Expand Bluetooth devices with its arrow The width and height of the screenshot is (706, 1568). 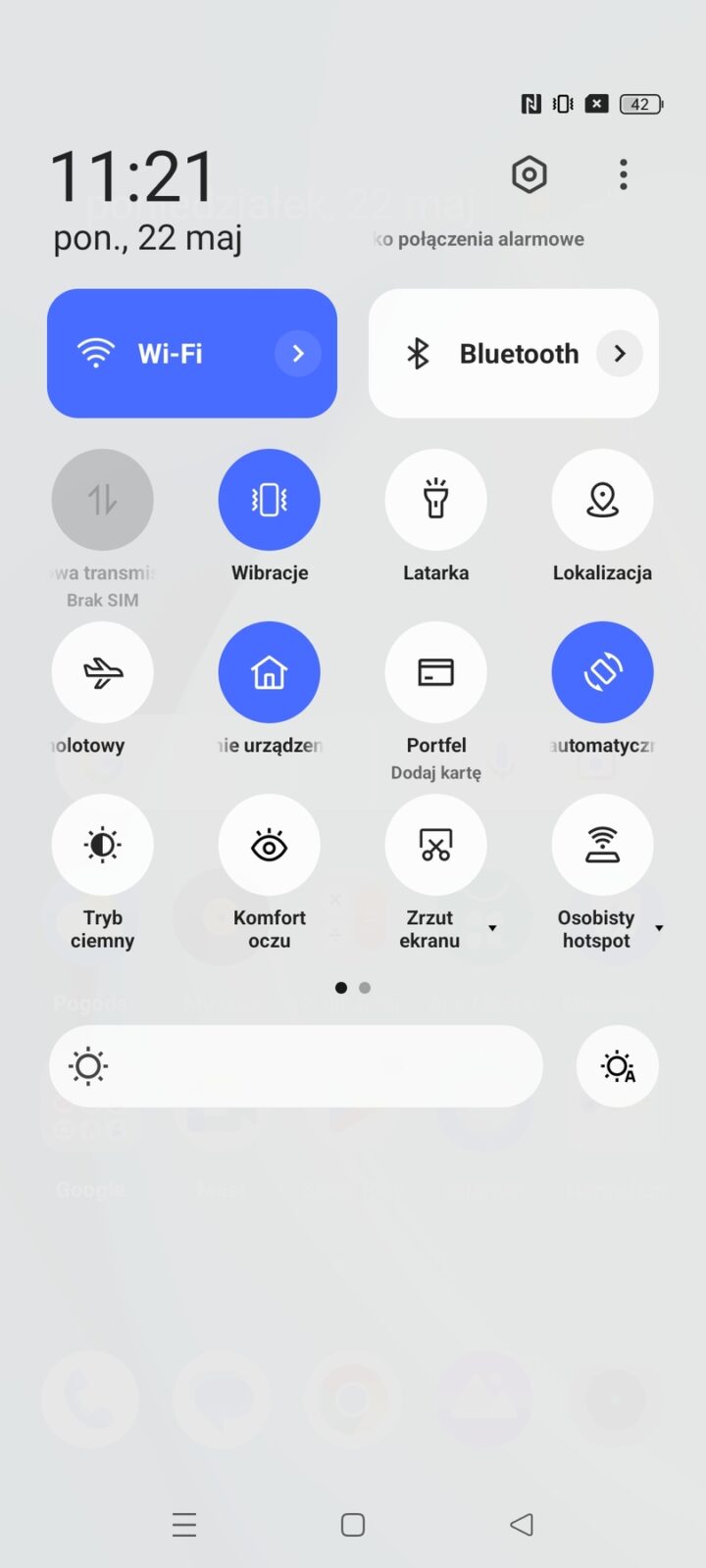tap(620, 354)
